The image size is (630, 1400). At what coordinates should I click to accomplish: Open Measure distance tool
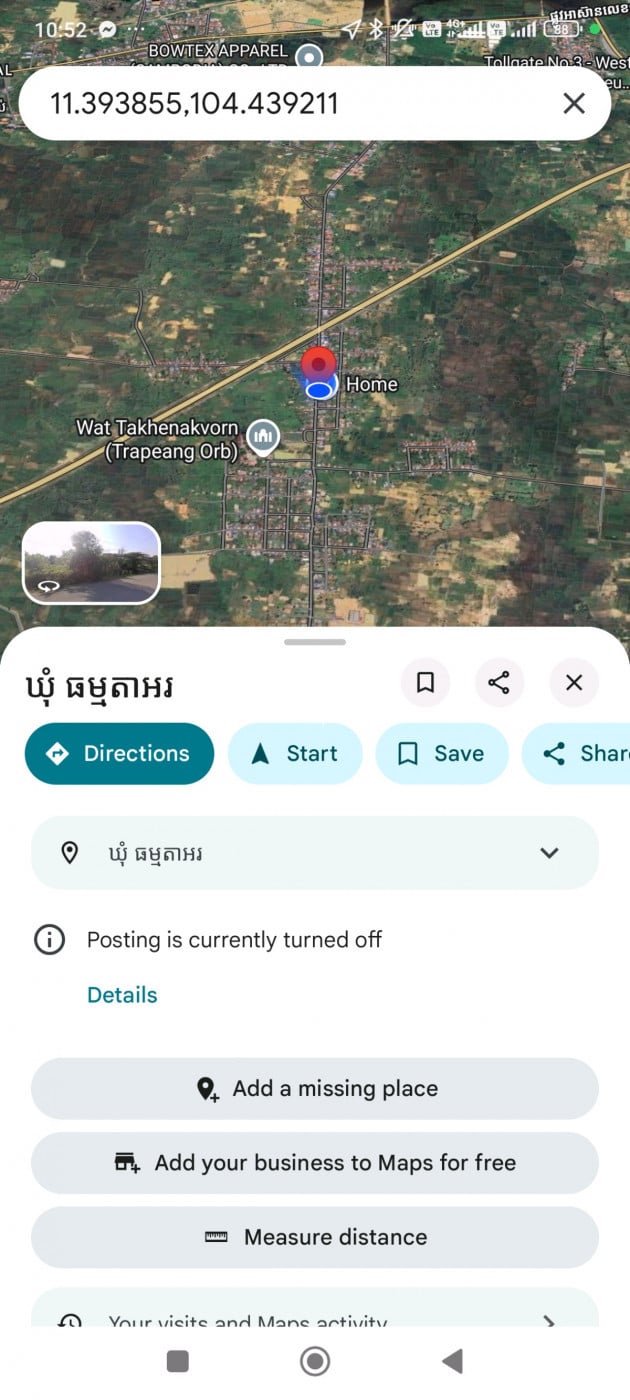coord(315,1237)
